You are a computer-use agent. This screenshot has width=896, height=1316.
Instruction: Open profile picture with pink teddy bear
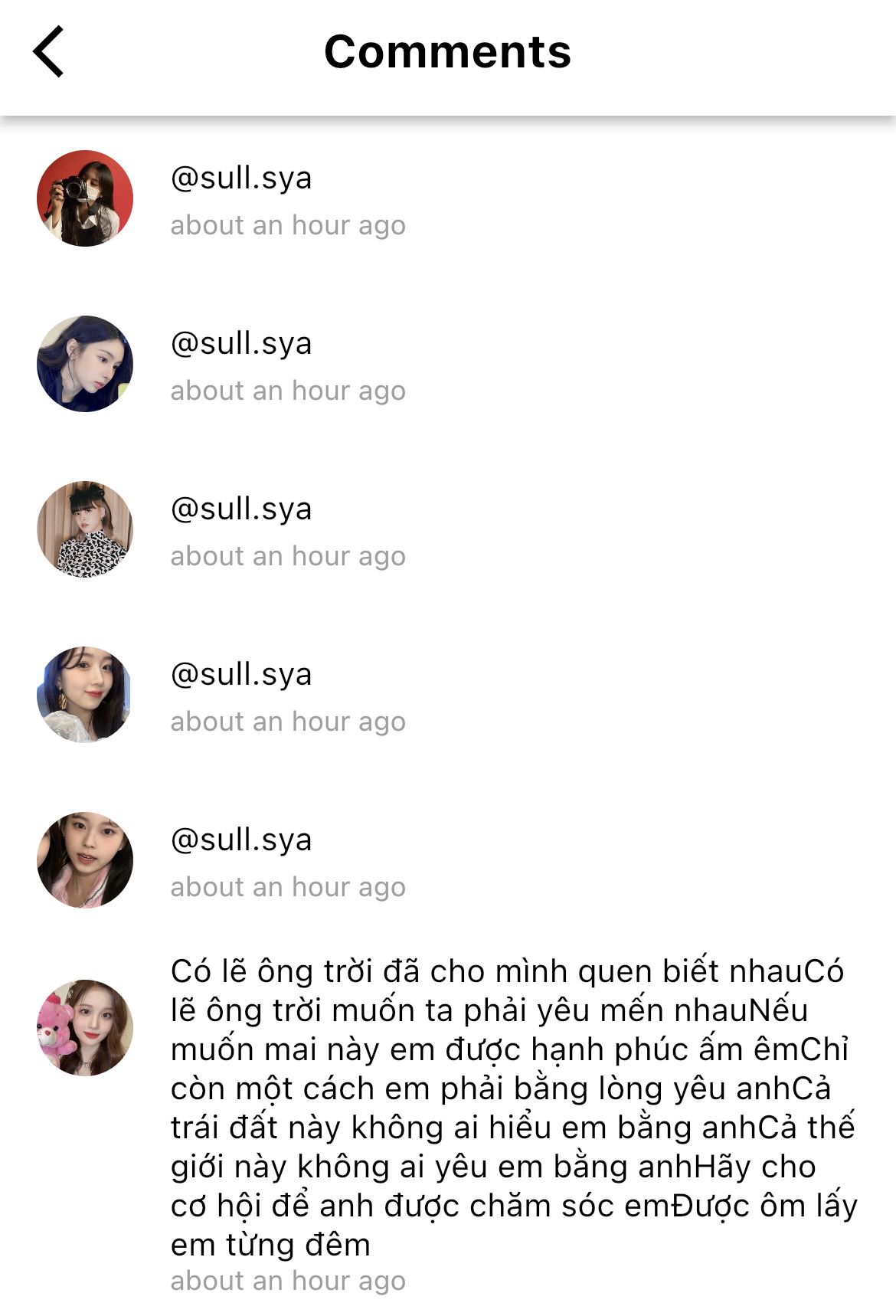click(85, 1028)
